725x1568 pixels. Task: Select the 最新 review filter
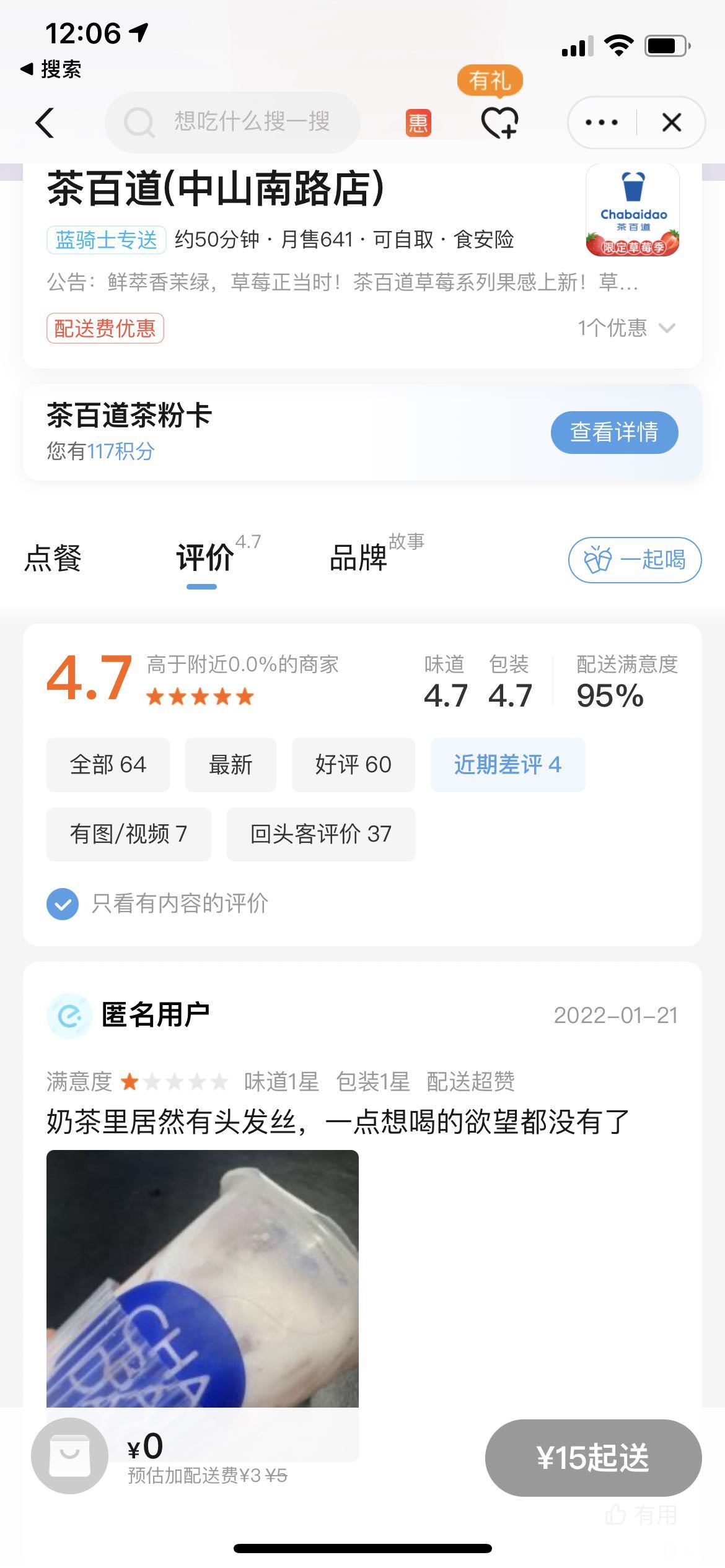[231, 765]
